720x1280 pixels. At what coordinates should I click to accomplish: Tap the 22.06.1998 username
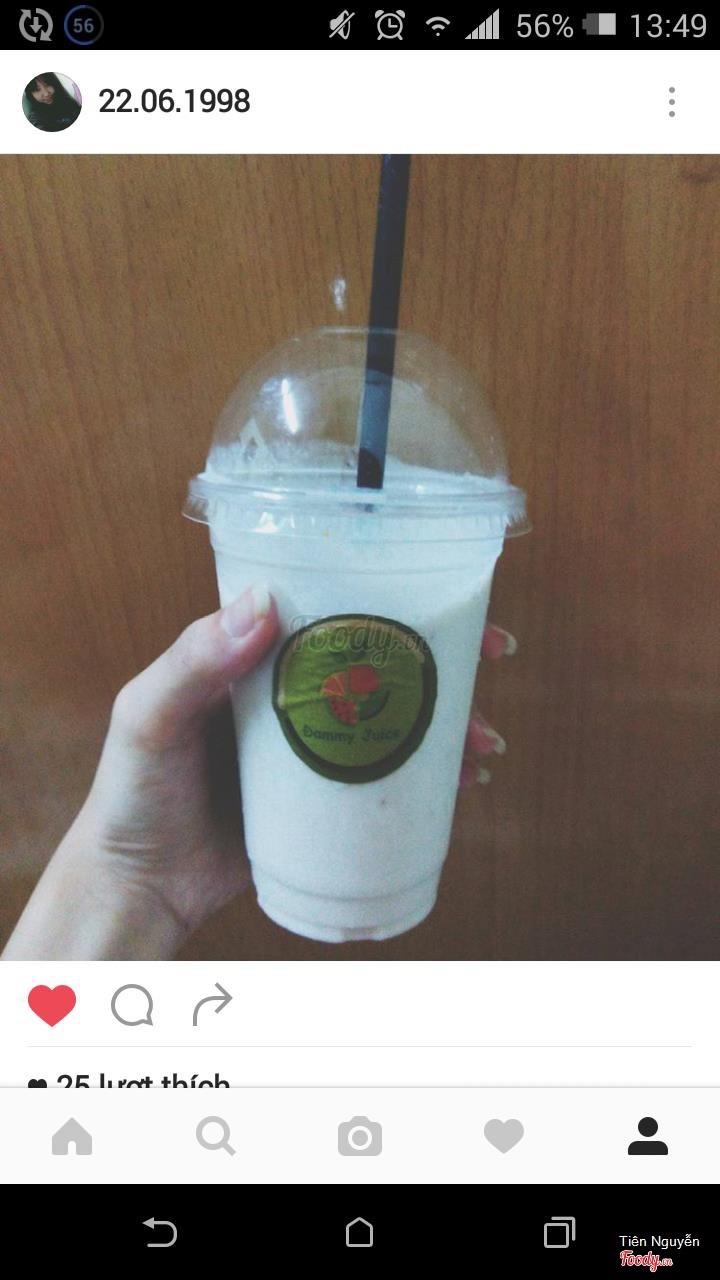click(174, 101)
